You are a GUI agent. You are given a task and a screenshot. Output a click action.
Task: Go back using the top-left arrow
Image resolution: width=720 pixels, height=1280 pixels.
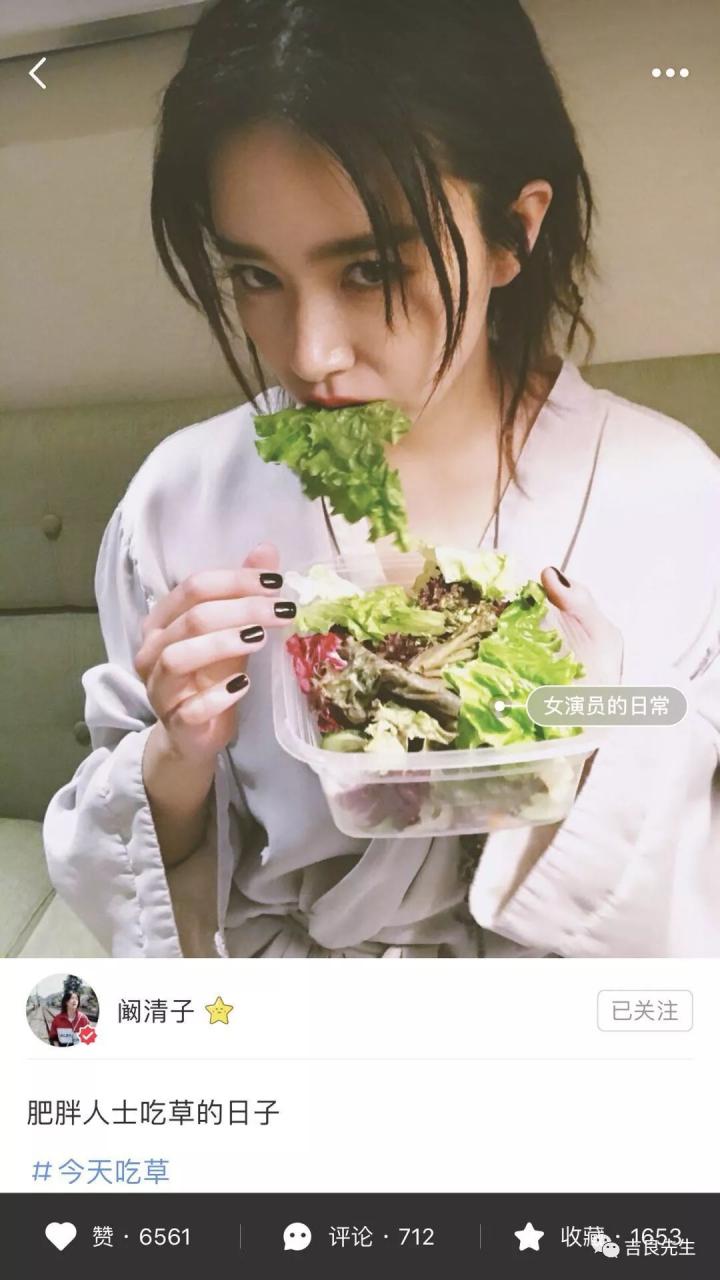pos(38,73)
